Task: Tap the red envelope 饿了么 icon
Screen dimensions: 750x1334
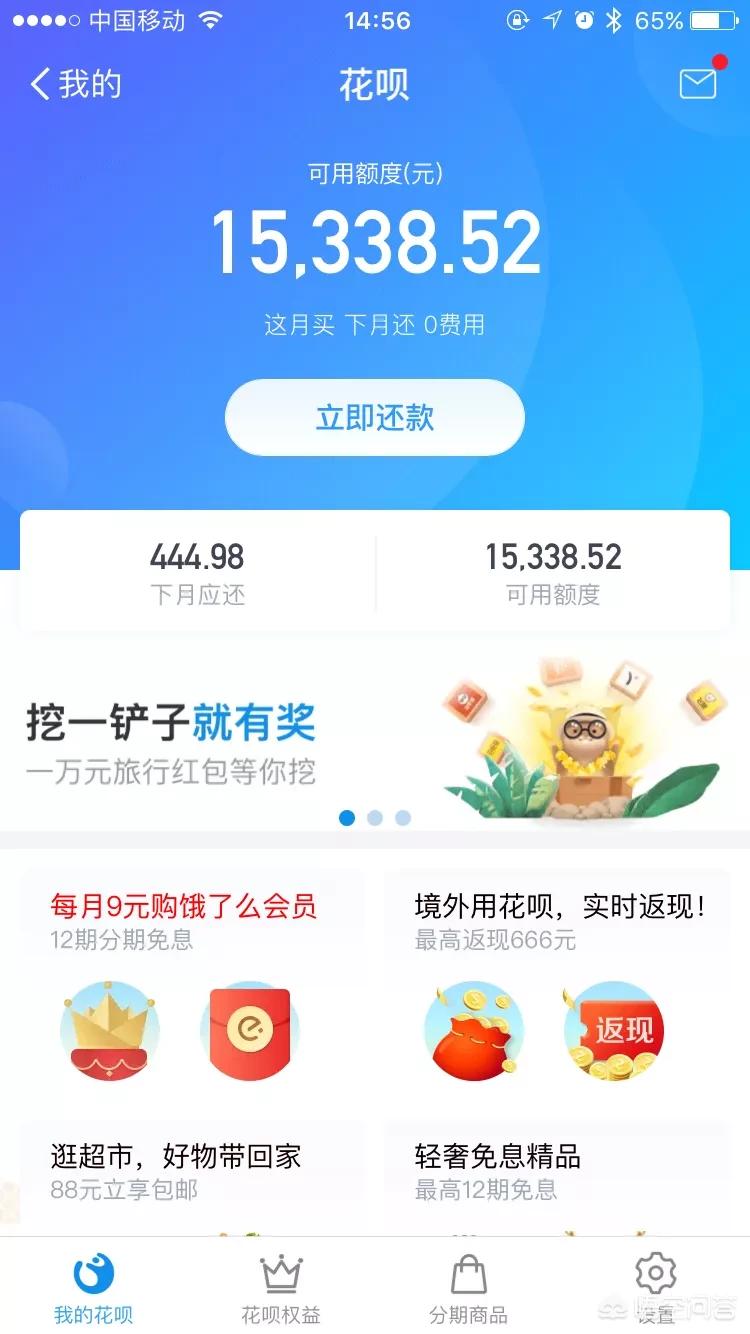Action: pos(250,1031)
